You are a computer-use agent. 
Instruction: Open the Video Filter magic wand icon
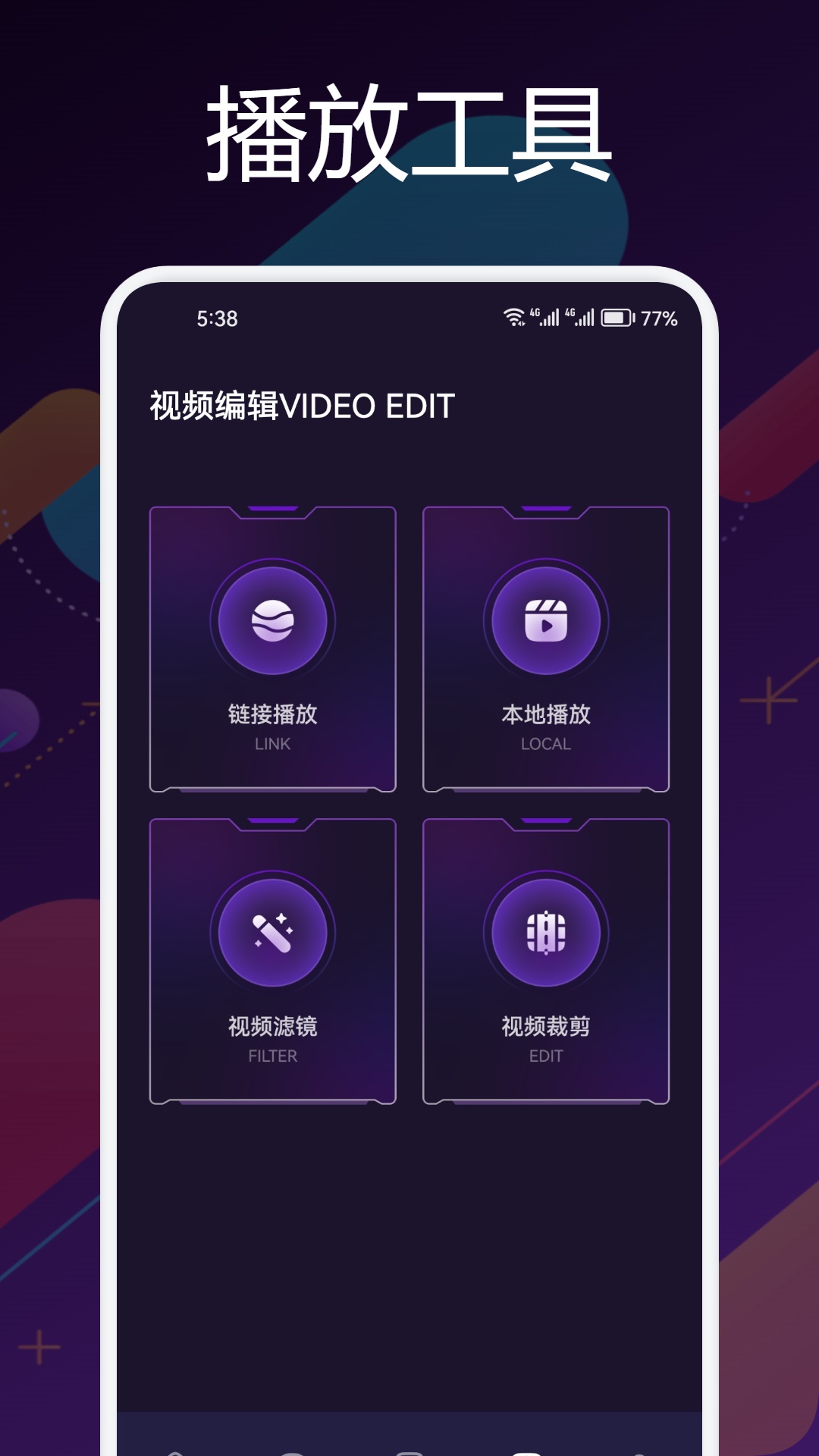(x=273, y=934)
